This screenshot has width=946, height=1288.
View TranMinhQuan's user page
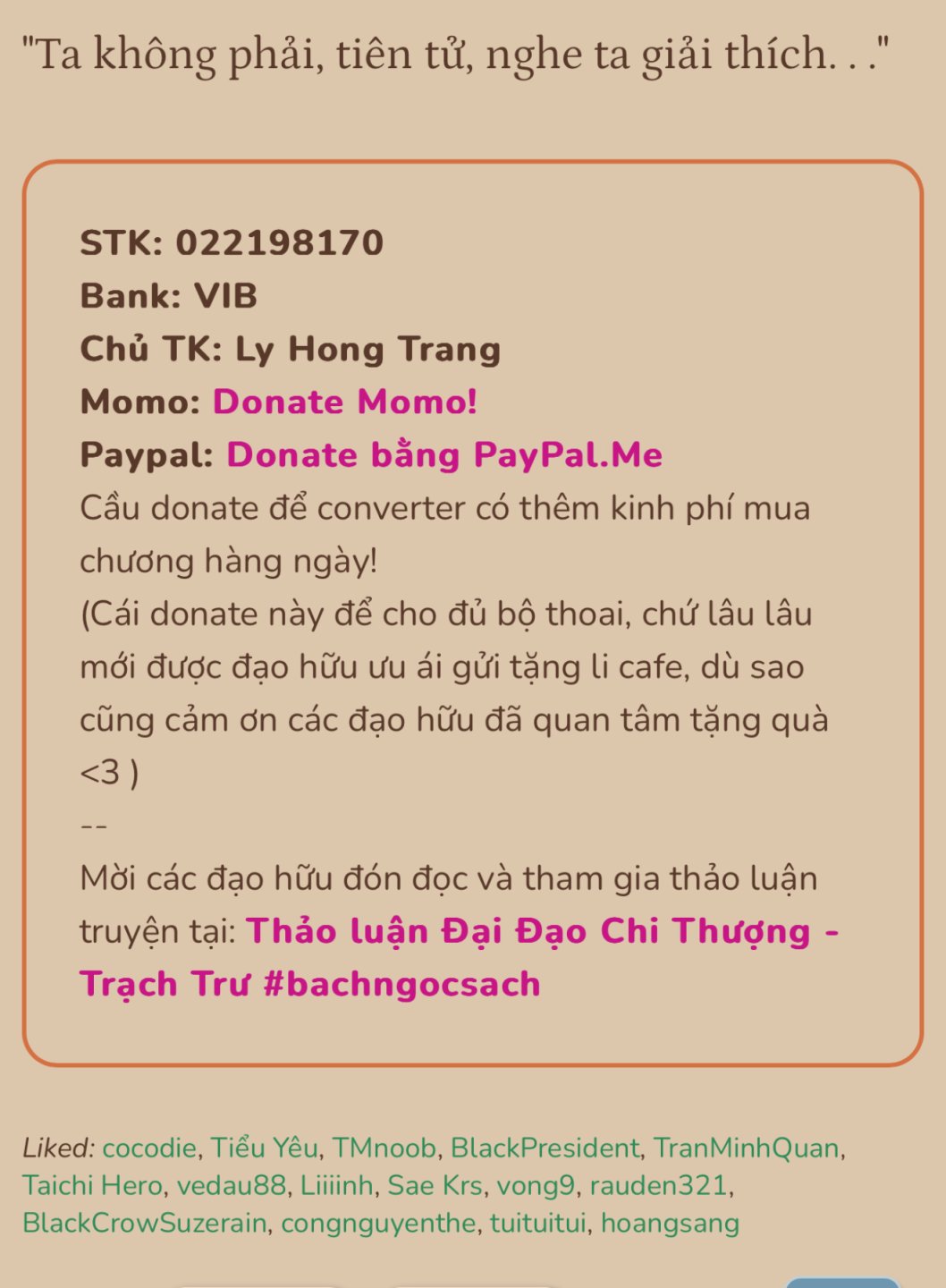click(x=746, y=1148)
